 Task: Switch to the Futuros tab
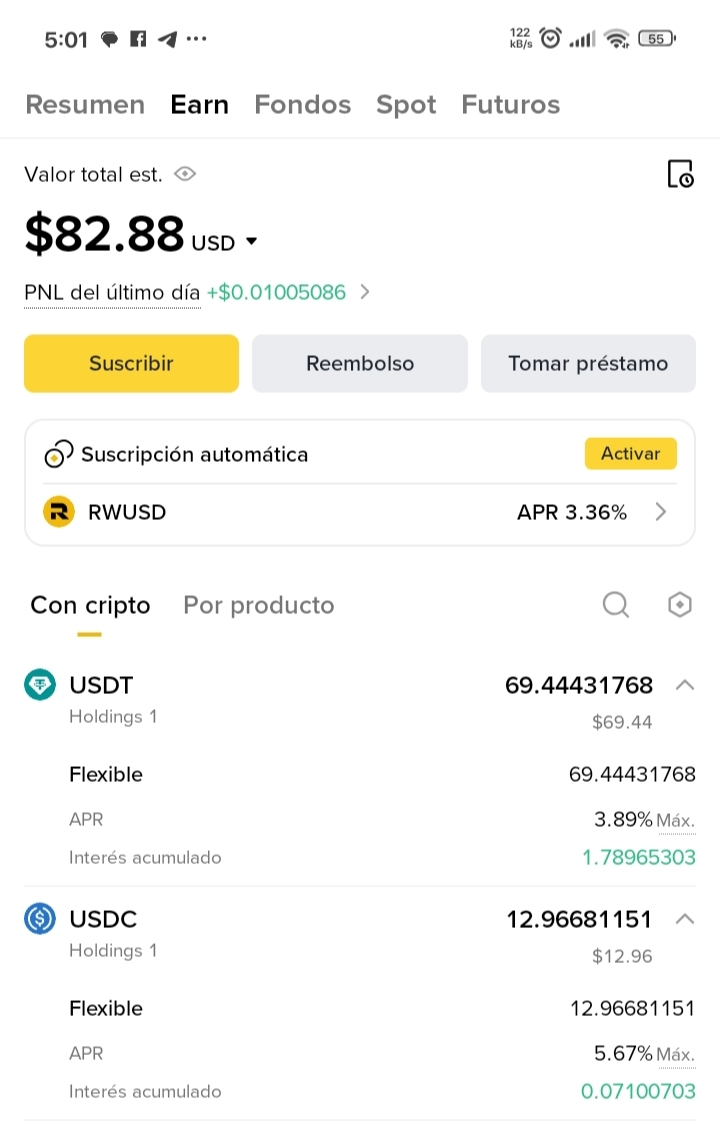pos(510,105)
